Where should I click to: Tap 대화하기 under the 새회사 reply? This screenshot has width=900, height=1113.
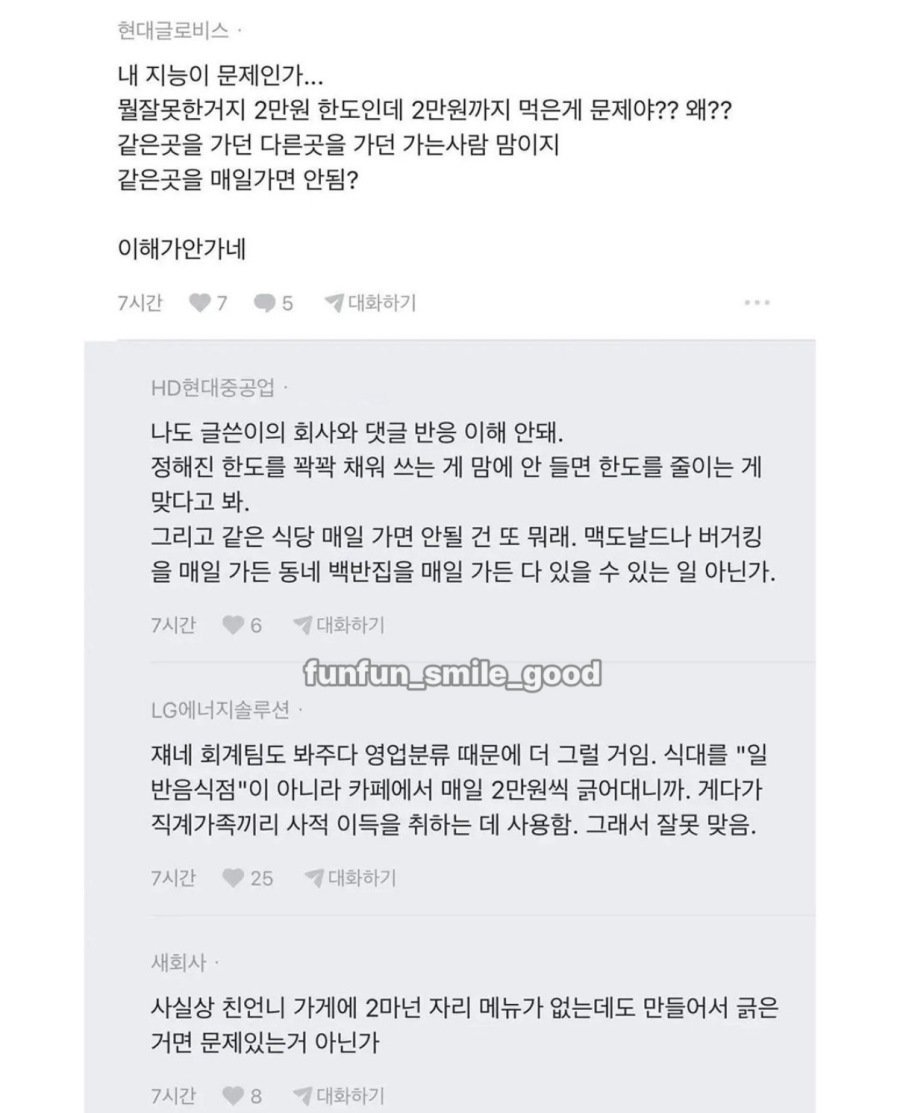(340, 1096)
